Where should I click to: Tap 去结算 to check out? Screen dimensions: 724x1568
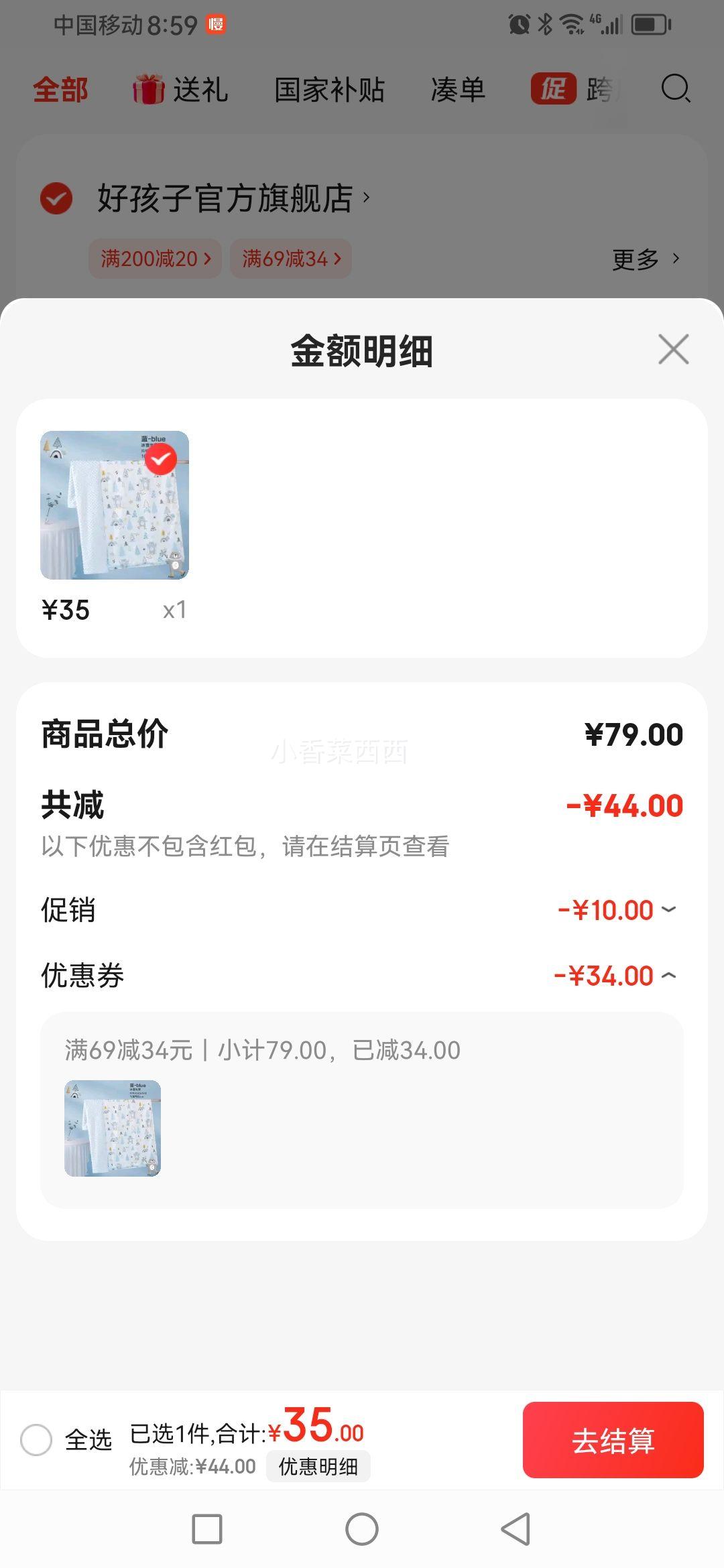[613, 1440]
